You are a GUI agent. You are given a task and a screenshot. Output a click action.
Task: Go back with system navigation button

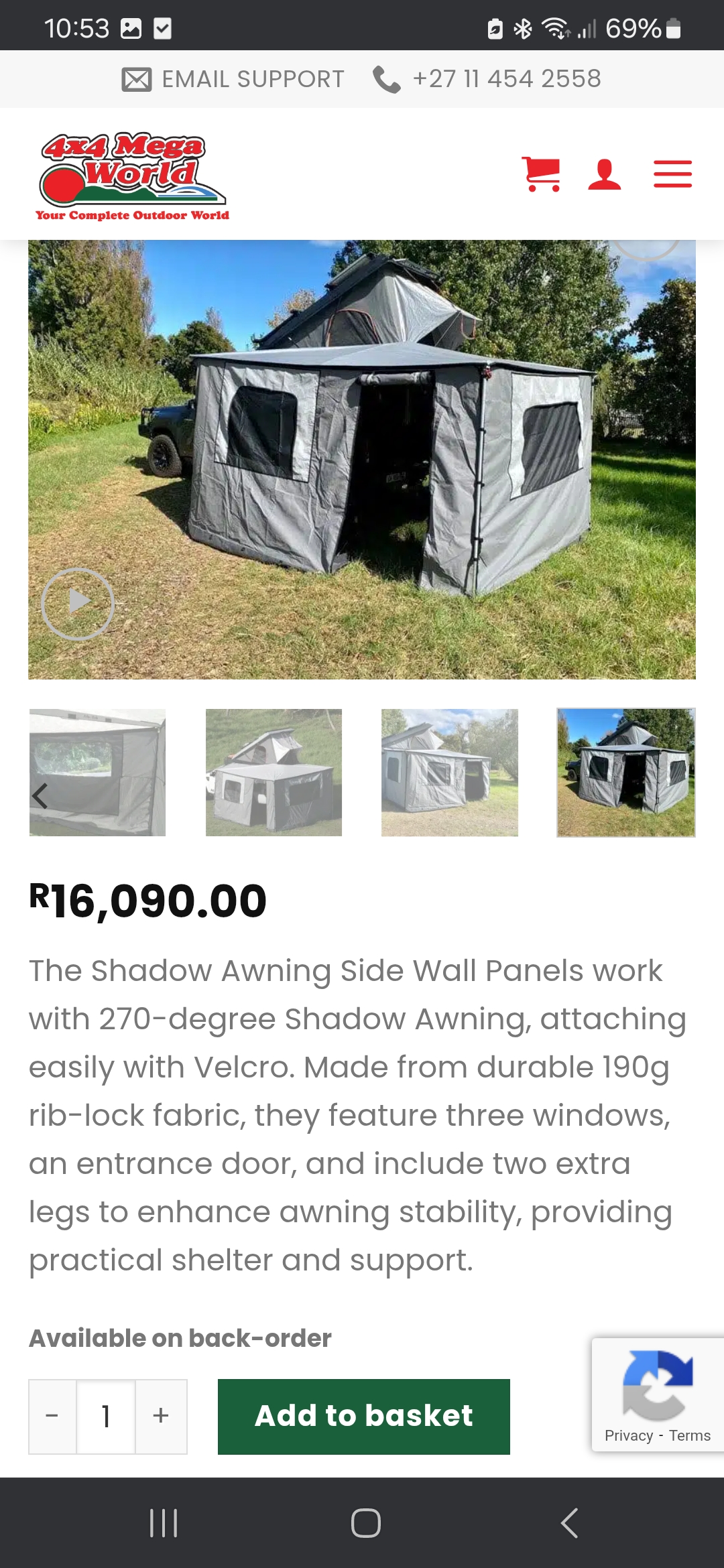[x=569, y=1522]
